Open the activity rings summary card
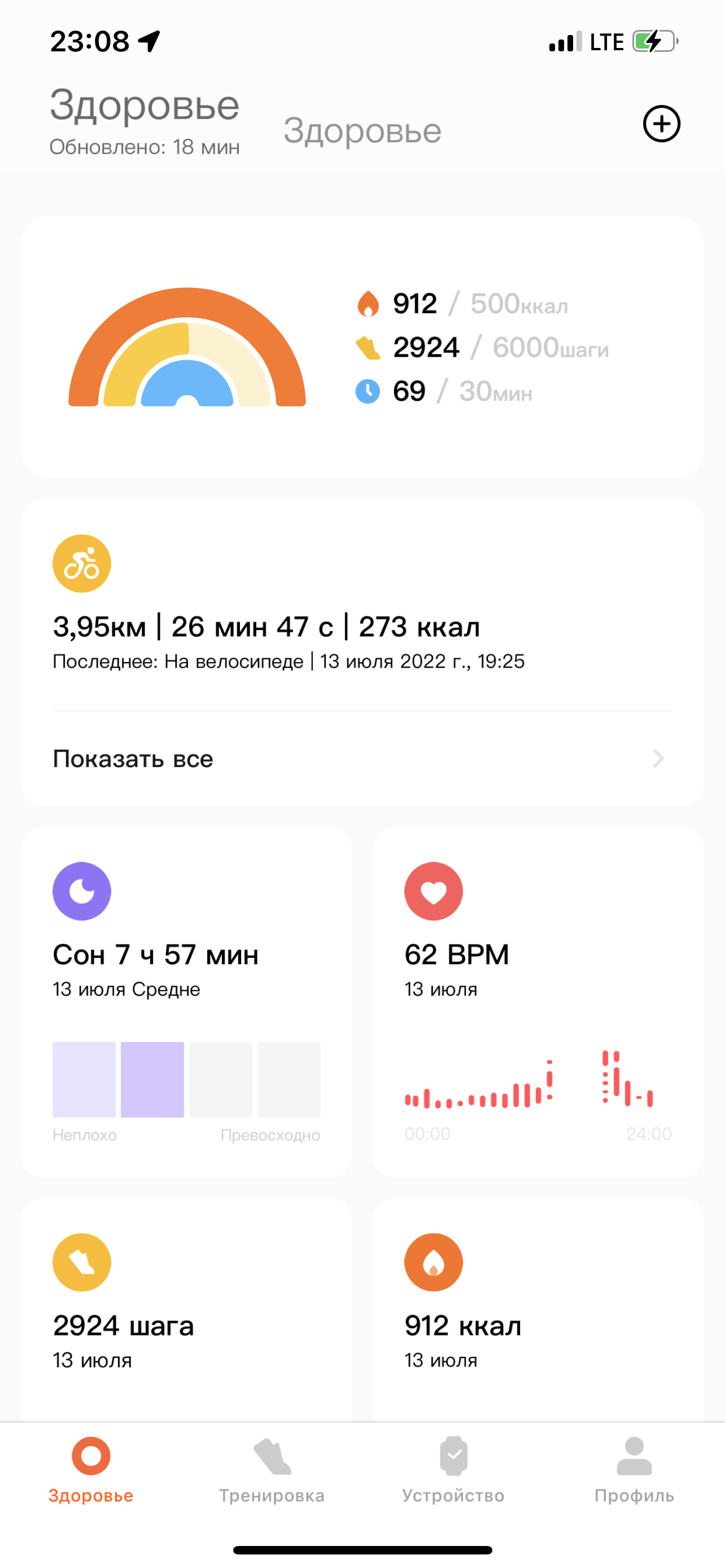 click(362, 347)
